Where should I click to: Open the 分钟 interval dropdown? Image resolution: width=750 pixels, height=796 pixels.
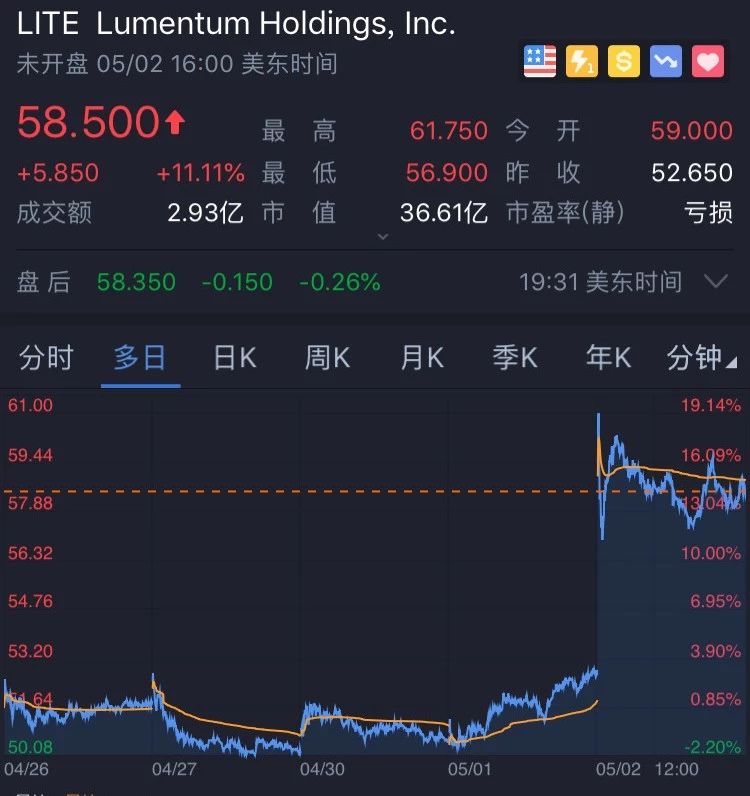701,357
